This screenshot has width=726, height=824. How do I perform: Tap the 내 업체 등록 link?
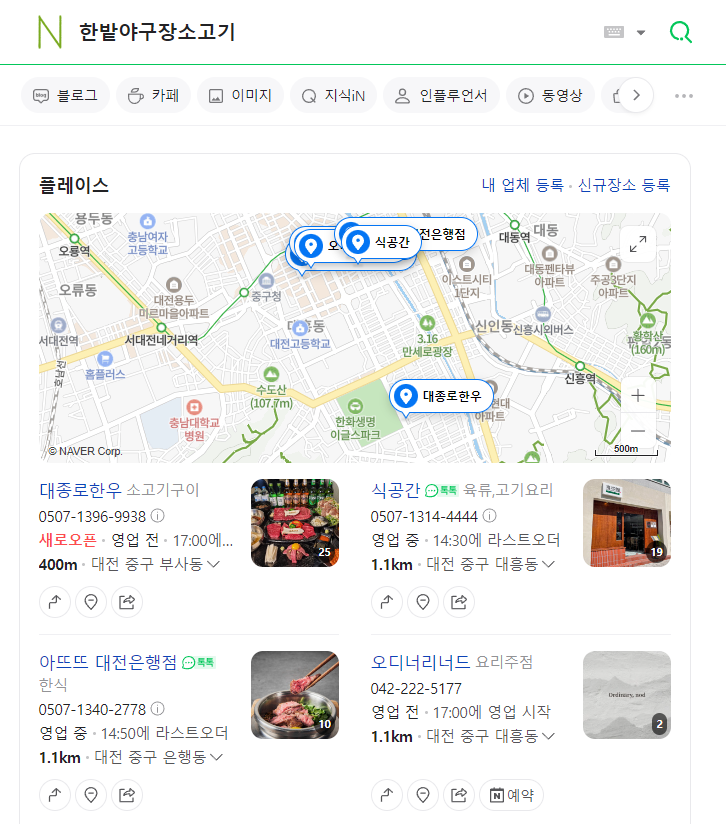click(522, 185)
